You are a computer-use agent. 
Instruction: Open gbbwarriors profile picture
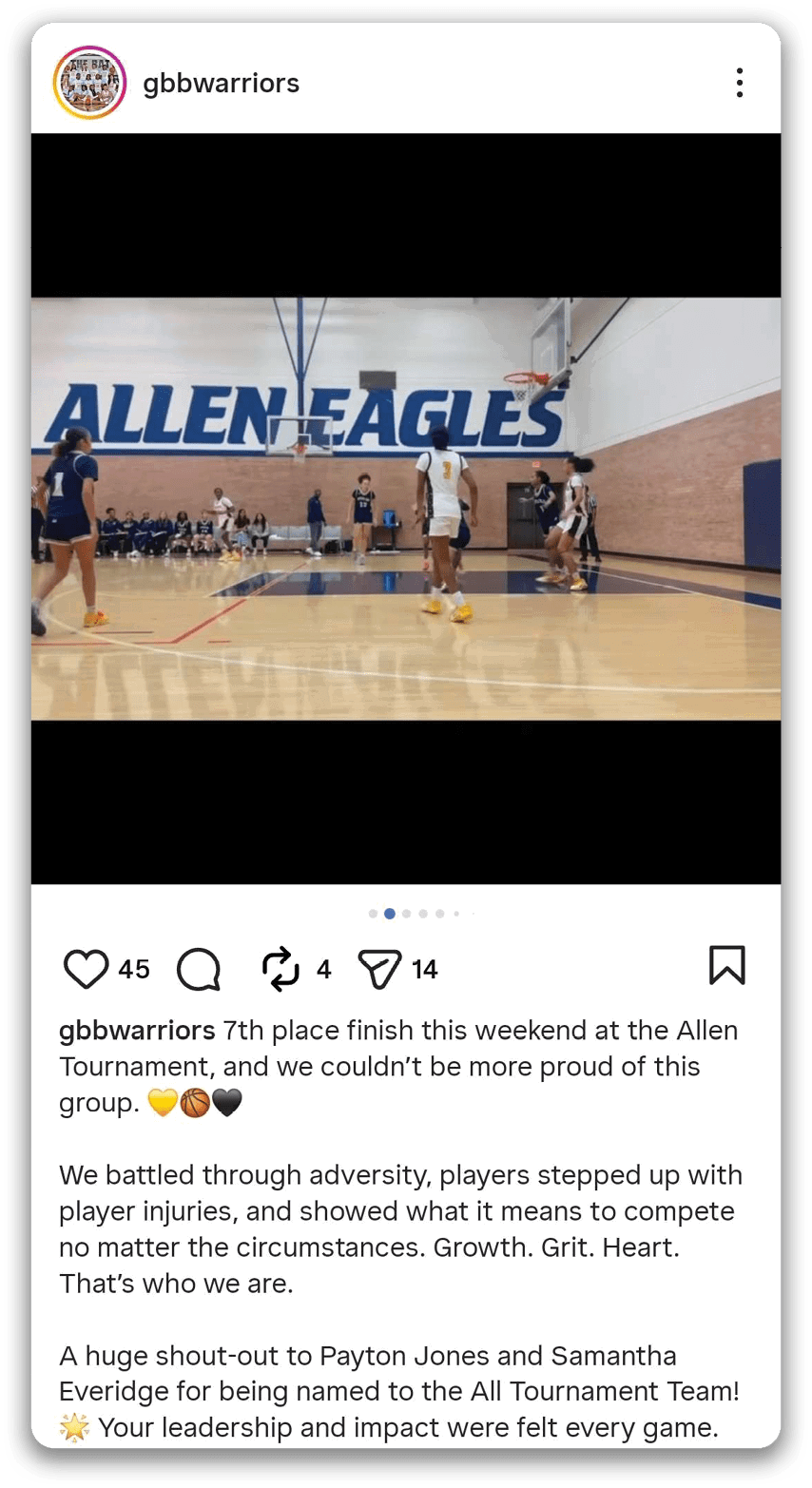coord(89,83)
